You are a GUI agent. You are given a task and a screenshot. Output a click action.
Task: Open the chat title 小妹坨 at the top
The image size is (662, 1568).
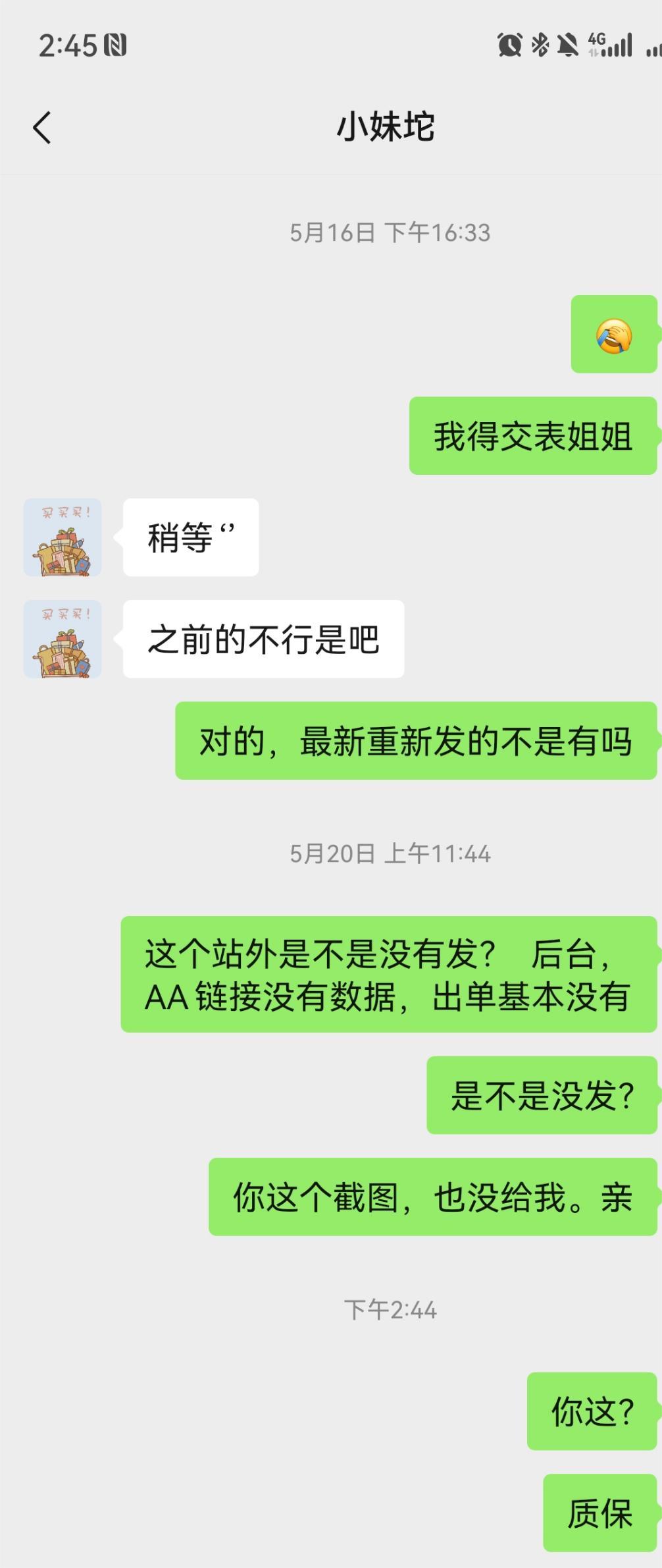[x=386, y=128]
